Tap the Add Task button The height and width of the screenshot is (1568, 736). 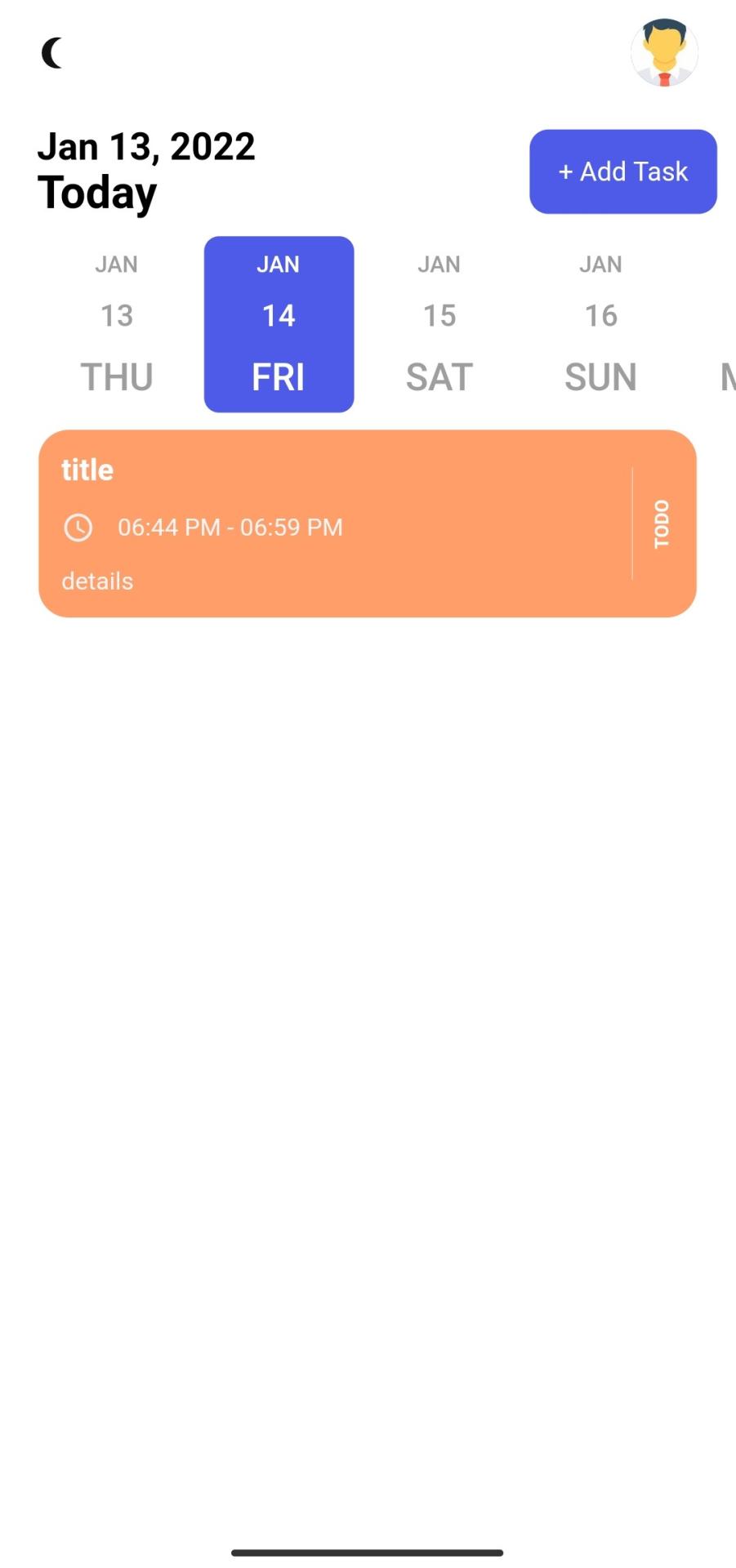coord(622,171)
